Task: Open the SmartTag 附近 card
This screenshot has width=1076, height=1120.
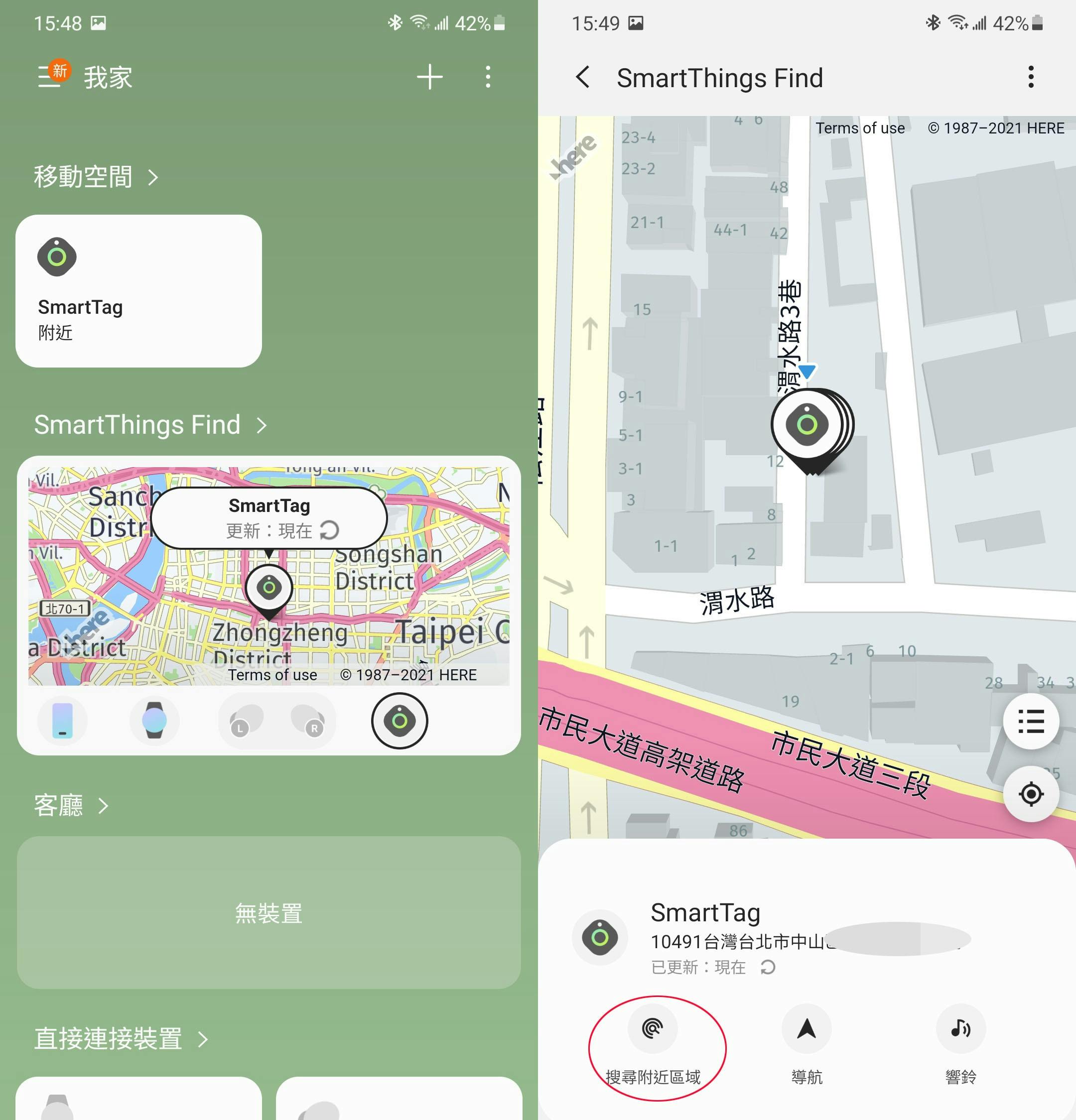Action: coord(138,291)
